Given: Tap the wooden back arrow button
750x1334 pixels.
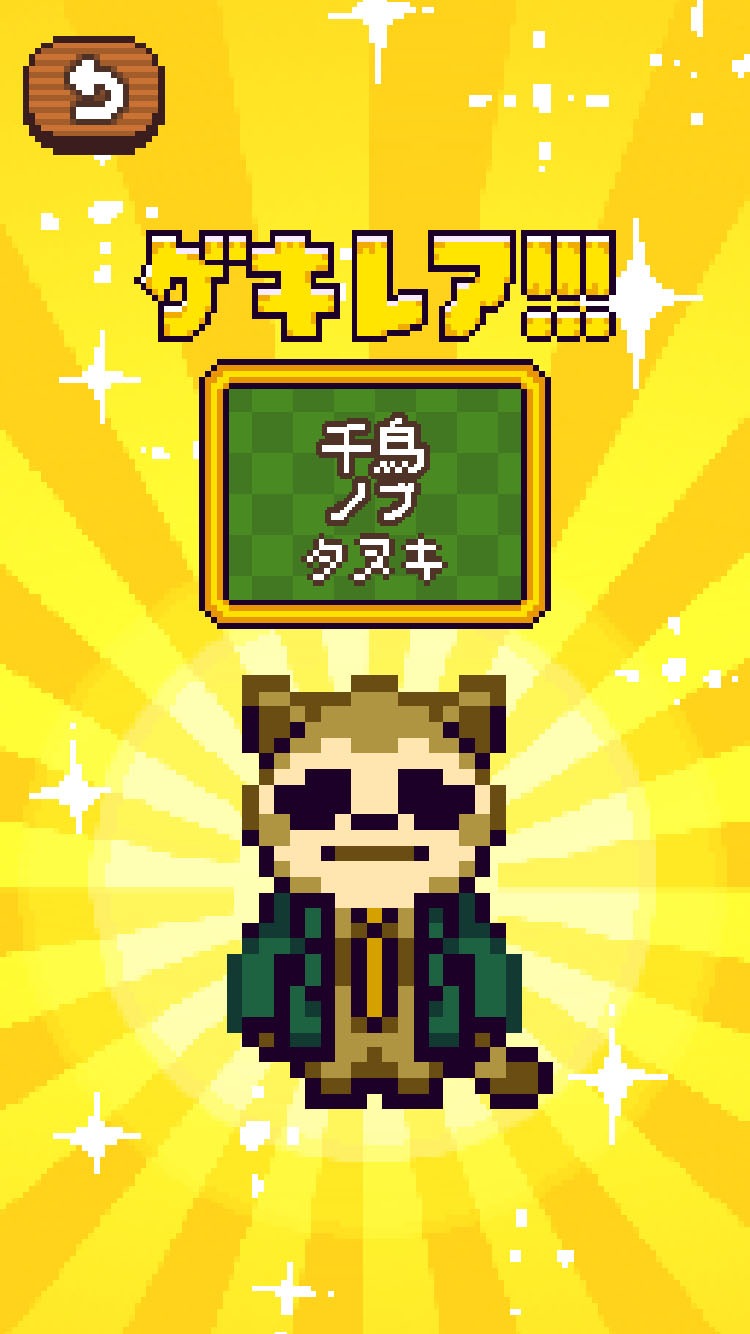Looking at the screenshot, I should point(94,92).
